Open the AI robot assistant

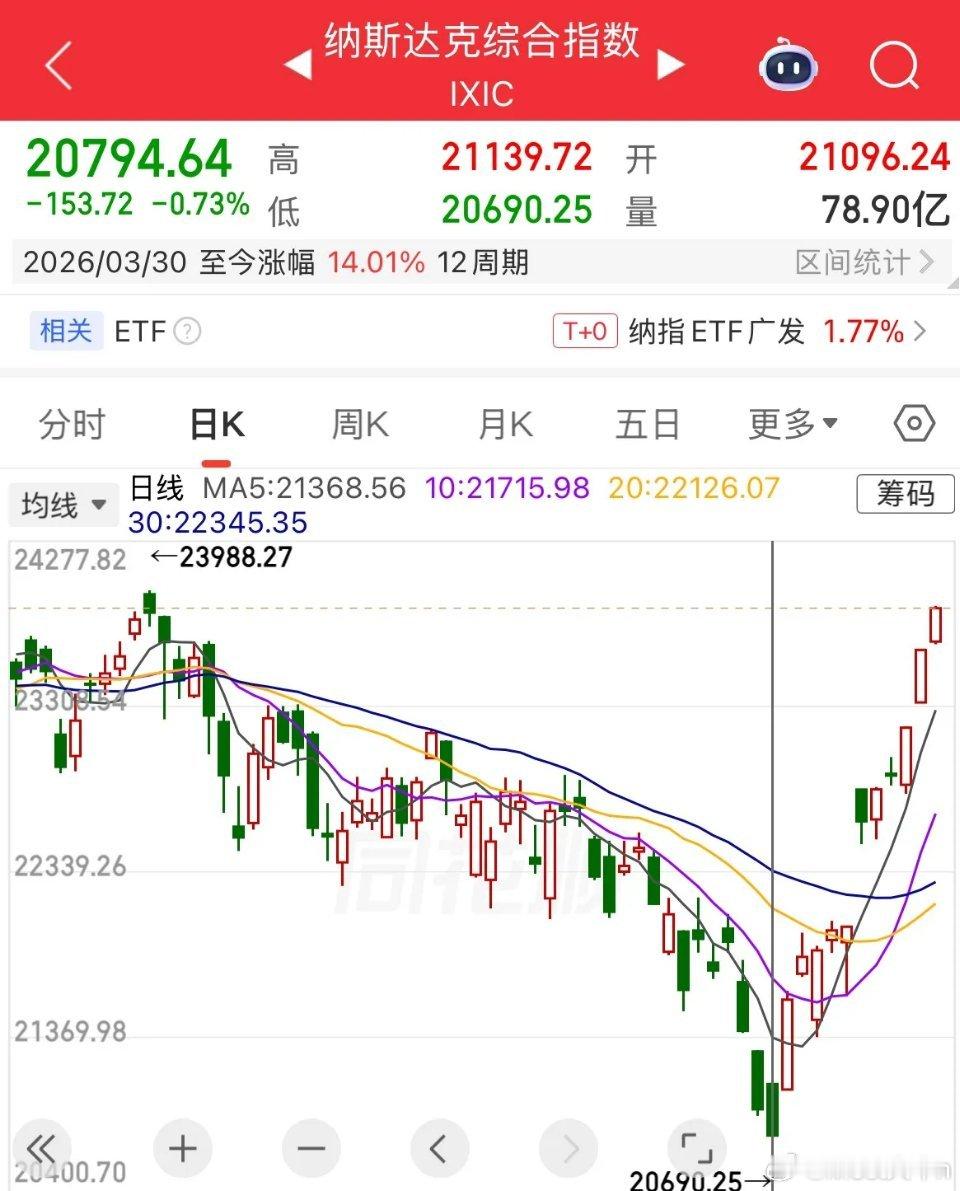tap(788, 67)
